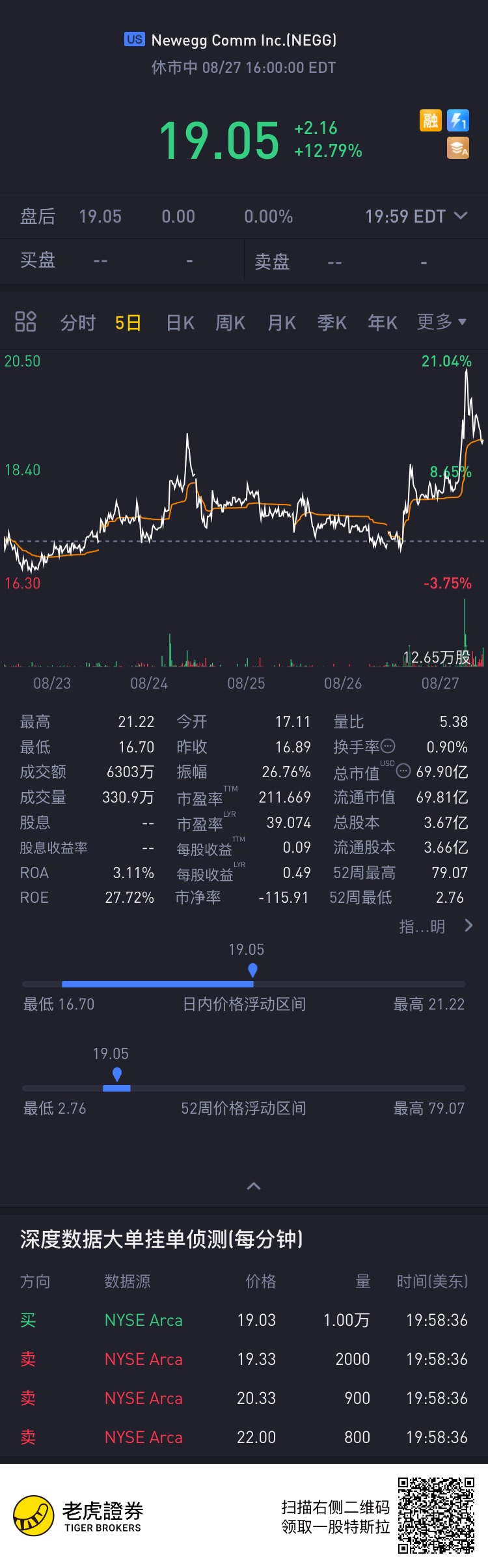The width and height of the screenshot is (488, 1568).
Task: Collapse the stock details with the up chevron
Action: [254, 1186]
